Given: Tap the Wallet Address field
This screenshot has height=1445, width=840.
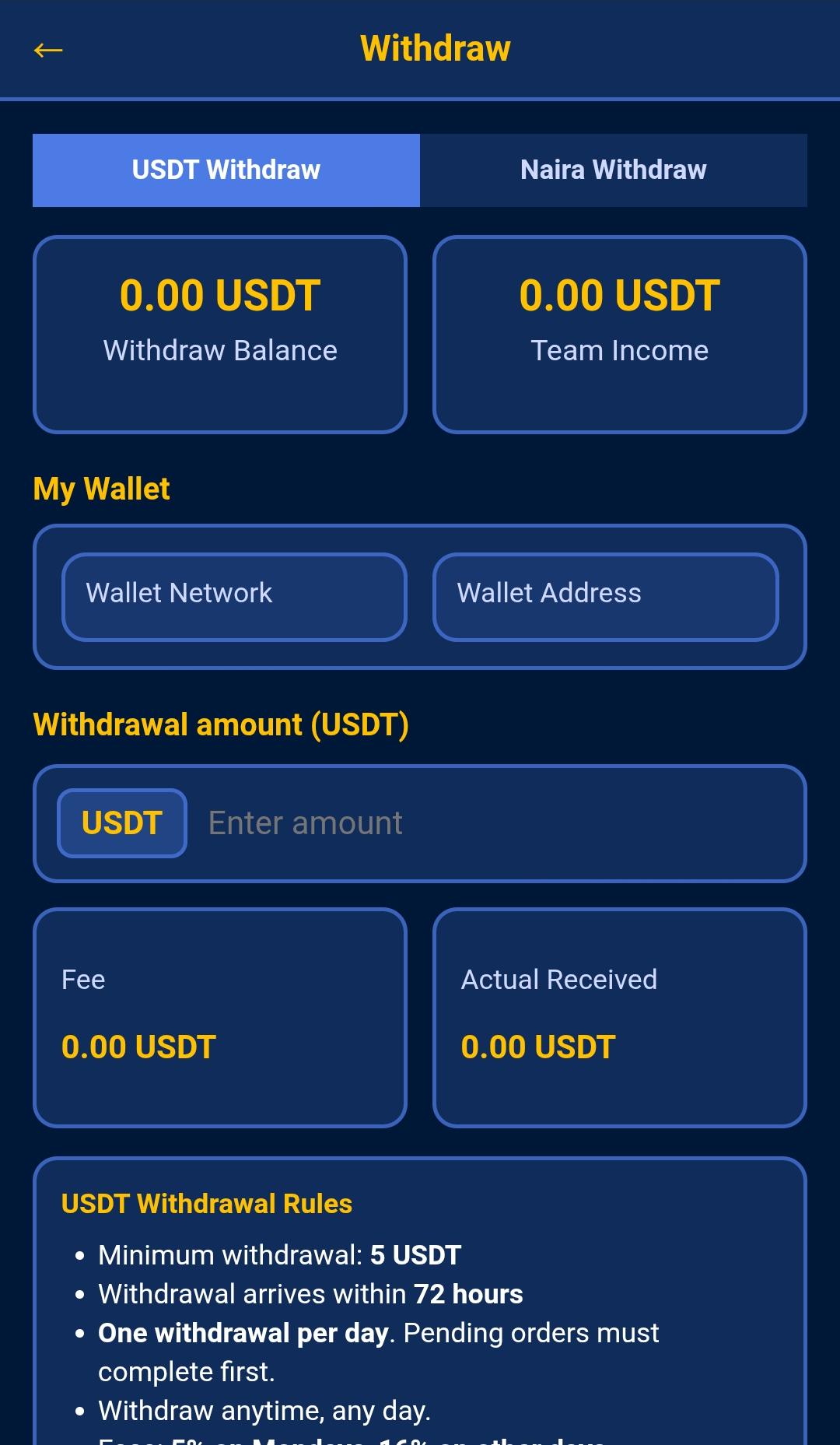Looking at the screenshot, I should (605, 597).
